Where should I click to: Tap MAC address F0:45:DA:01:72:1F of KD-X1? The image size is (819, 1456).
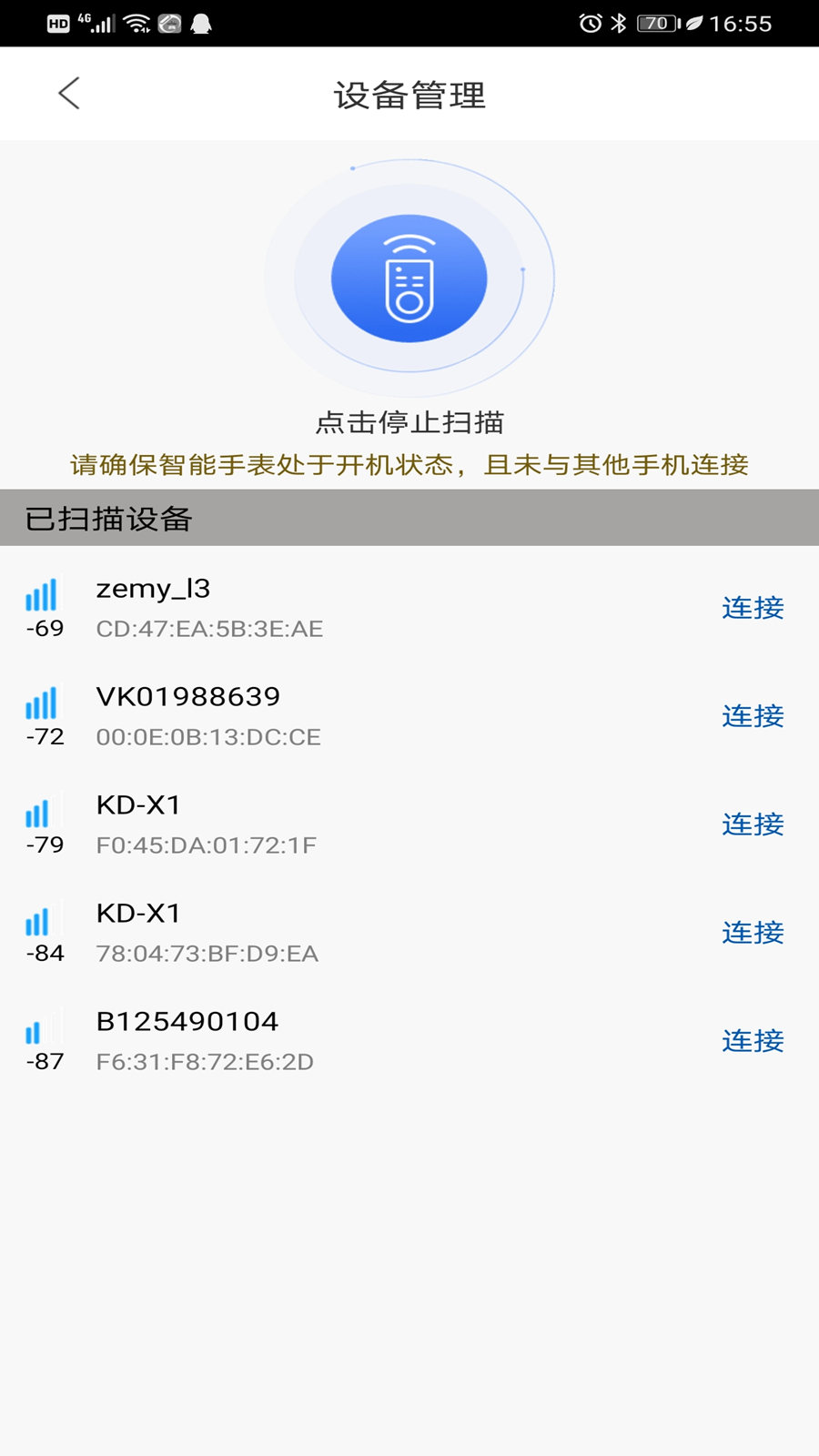click(x=206, y=845)
